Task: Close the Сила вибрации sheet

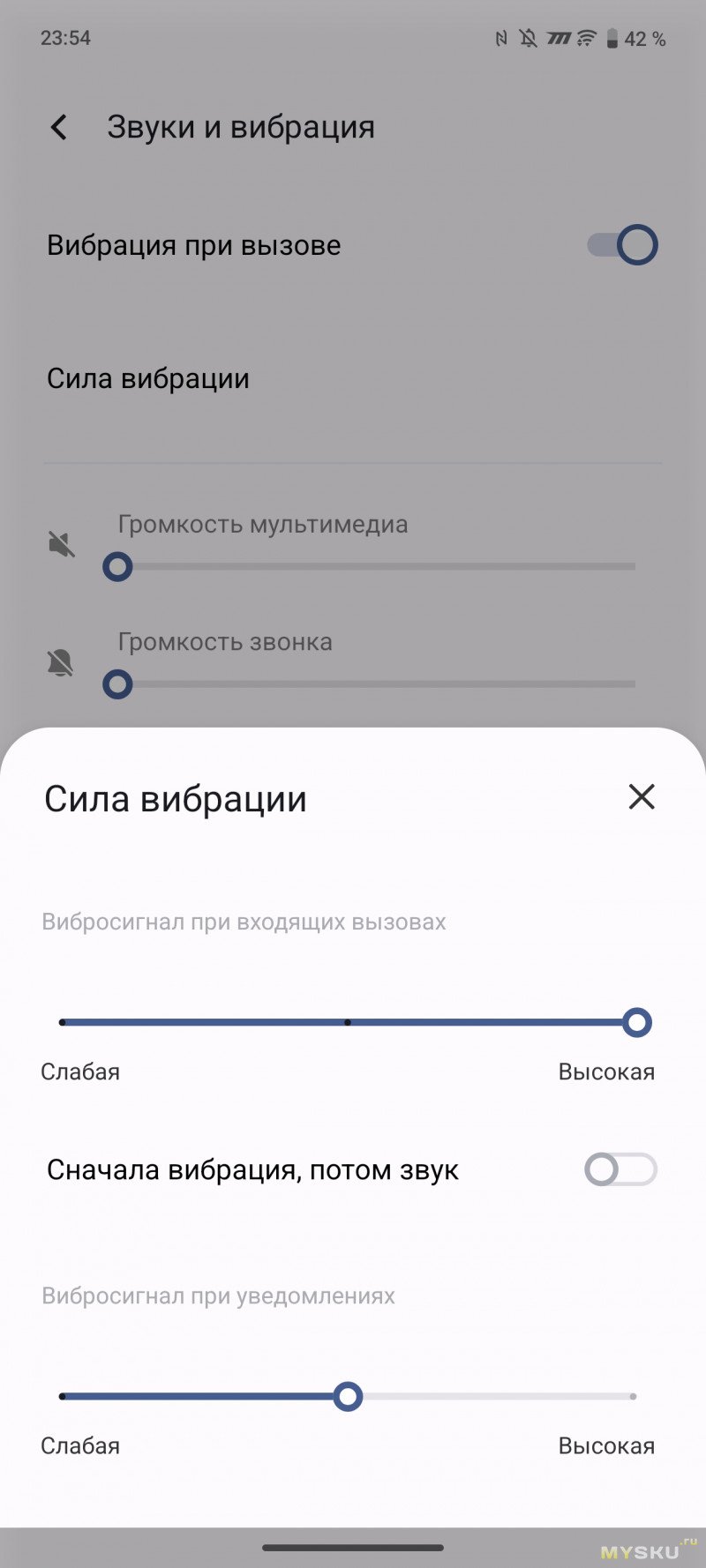Action: [642, 797]
